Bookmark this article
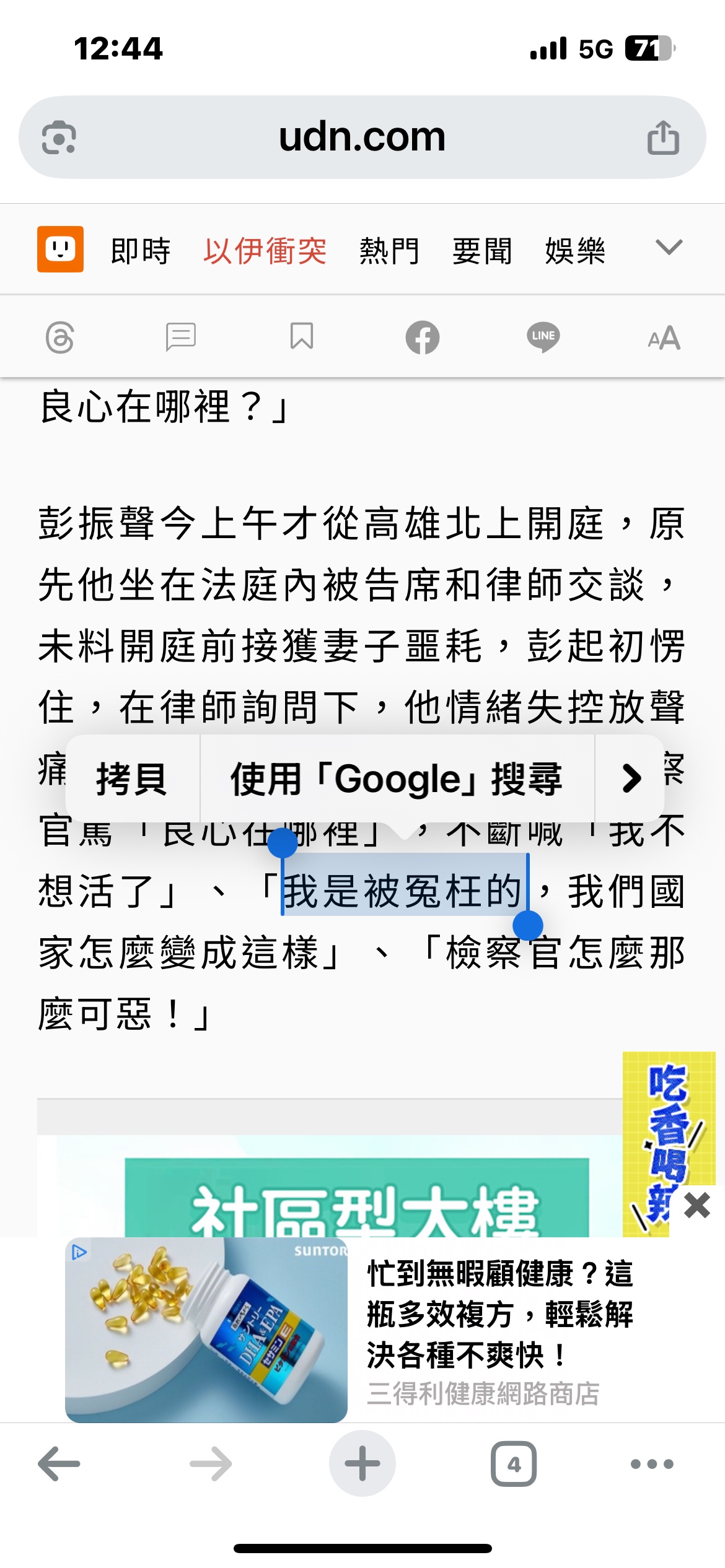This screenshot has width=725, height=1568. pyautogui.click(x=302, y=336)
